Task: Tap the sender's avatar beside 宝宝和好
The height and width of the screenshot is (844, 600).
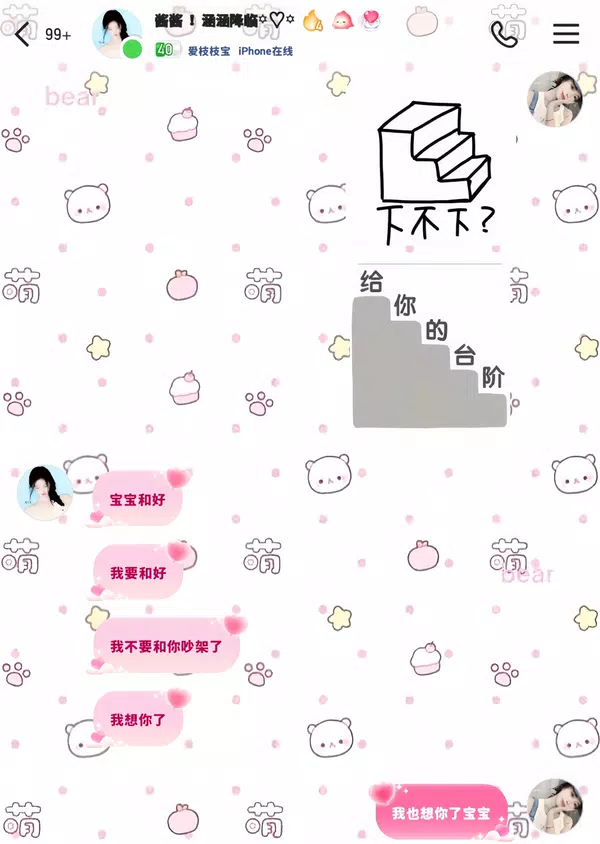Action: pos(45,493)
